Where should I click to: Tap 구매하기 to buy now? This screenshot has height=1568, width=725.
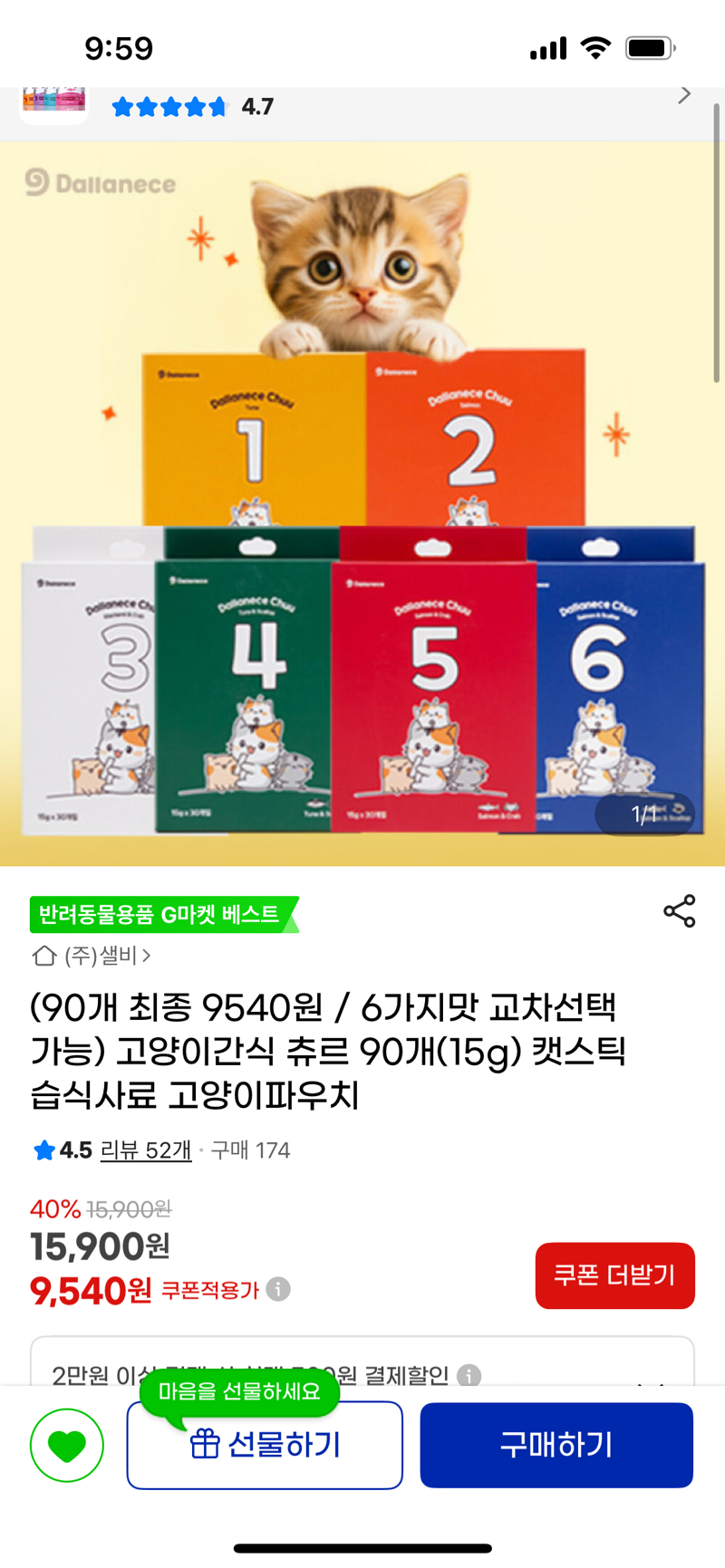pyautogui.click(x=556, y=1446)
